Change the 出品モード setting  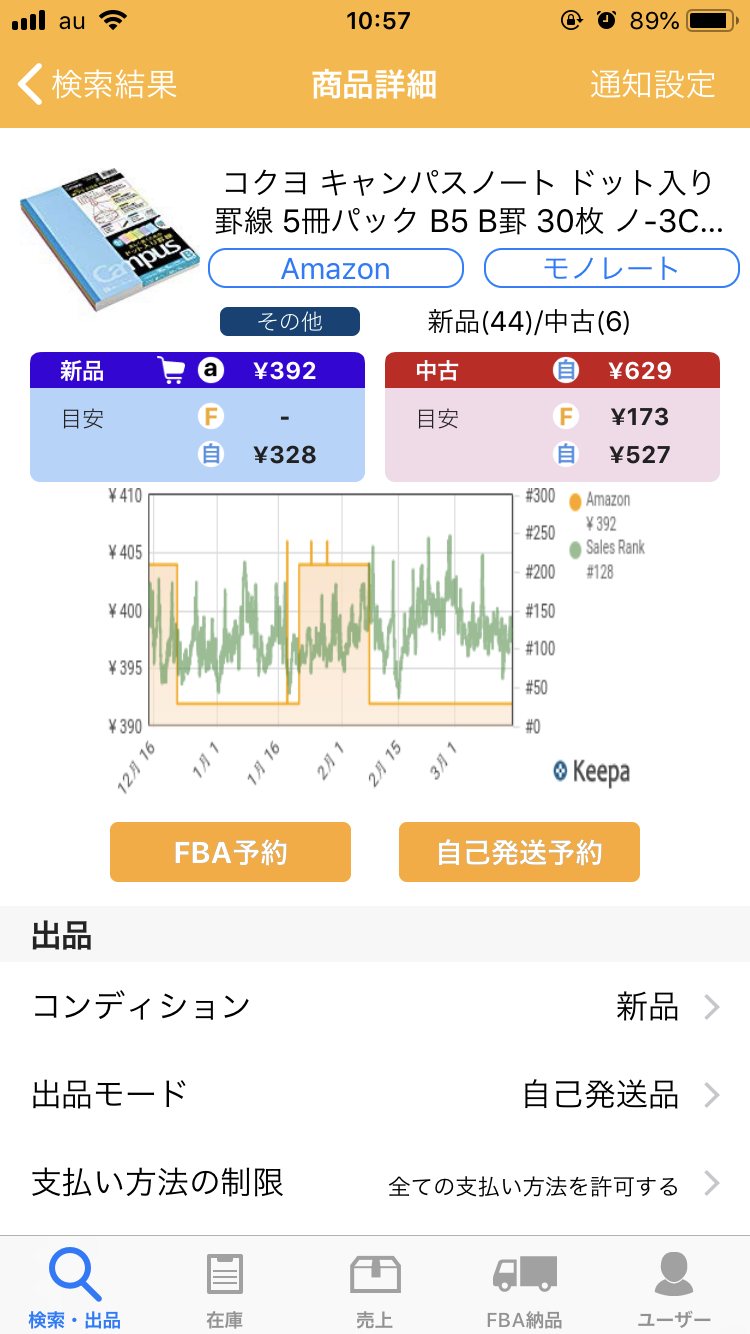pos(375,1094)
